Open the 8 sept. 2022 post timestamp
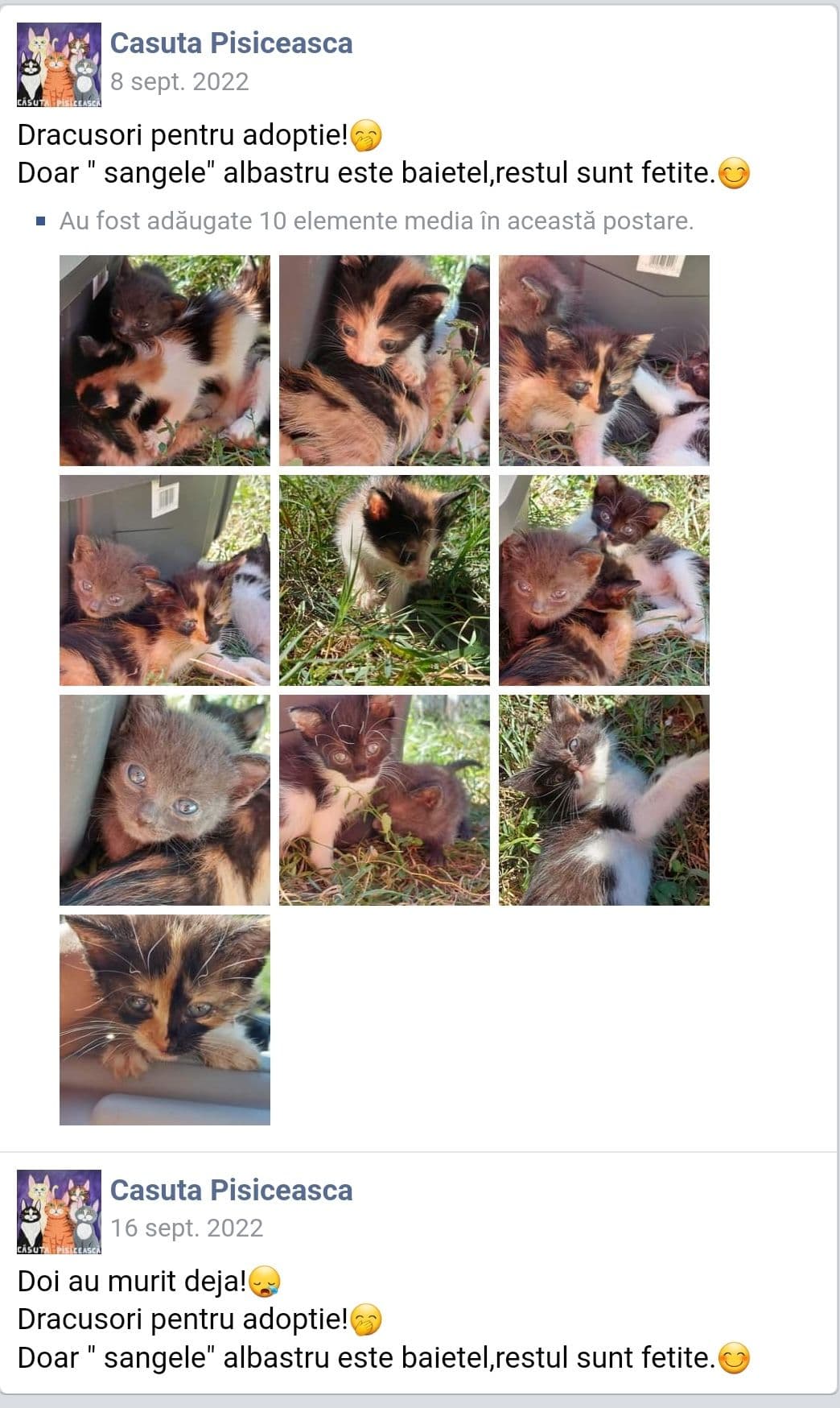Viewport: 840px width, 1408px height. point(179,82)
